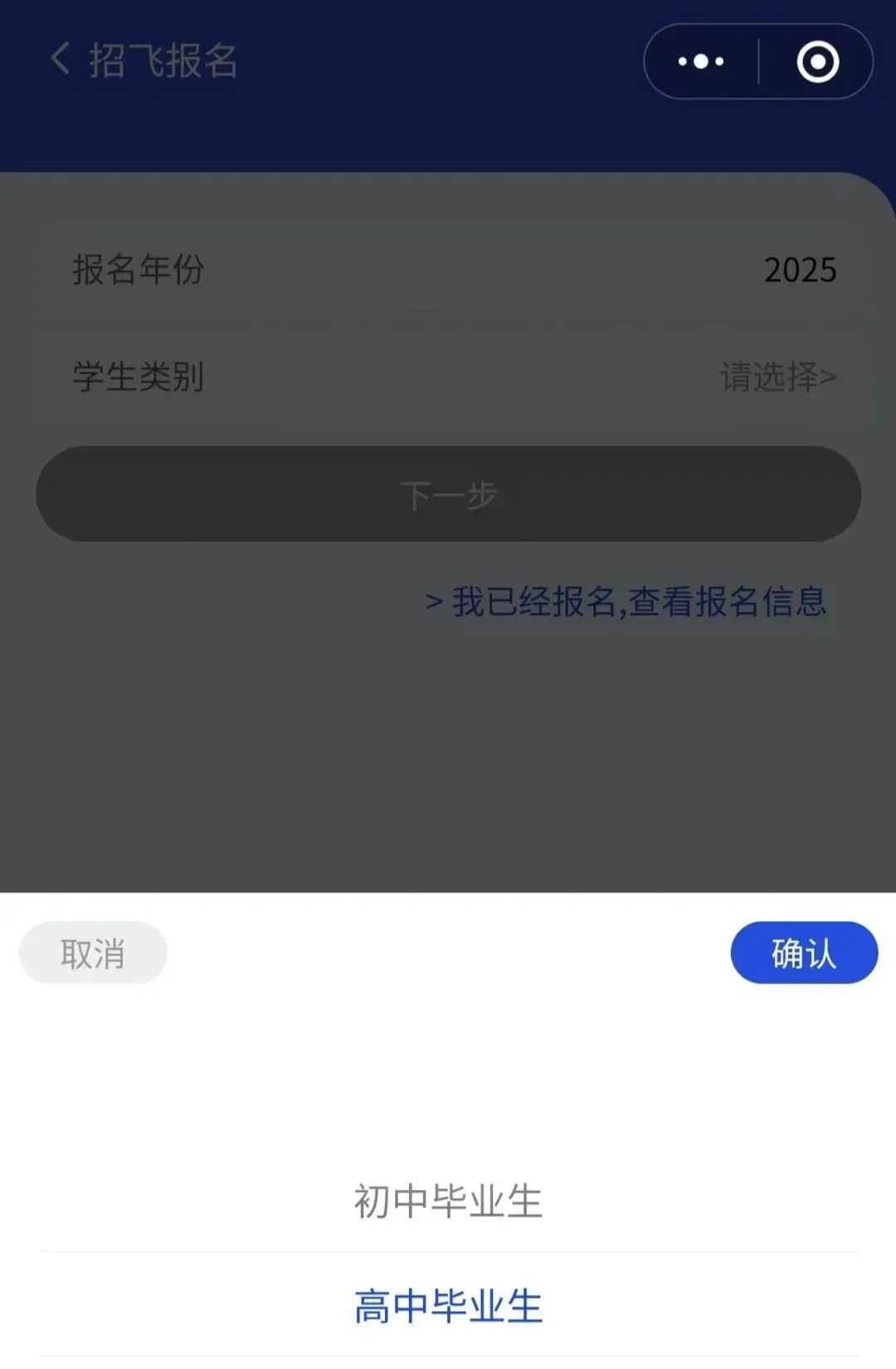Screen dimensions: 896x1369
Task: Tap the 报名年份 row showing 2025
Action: pos(448,270)
